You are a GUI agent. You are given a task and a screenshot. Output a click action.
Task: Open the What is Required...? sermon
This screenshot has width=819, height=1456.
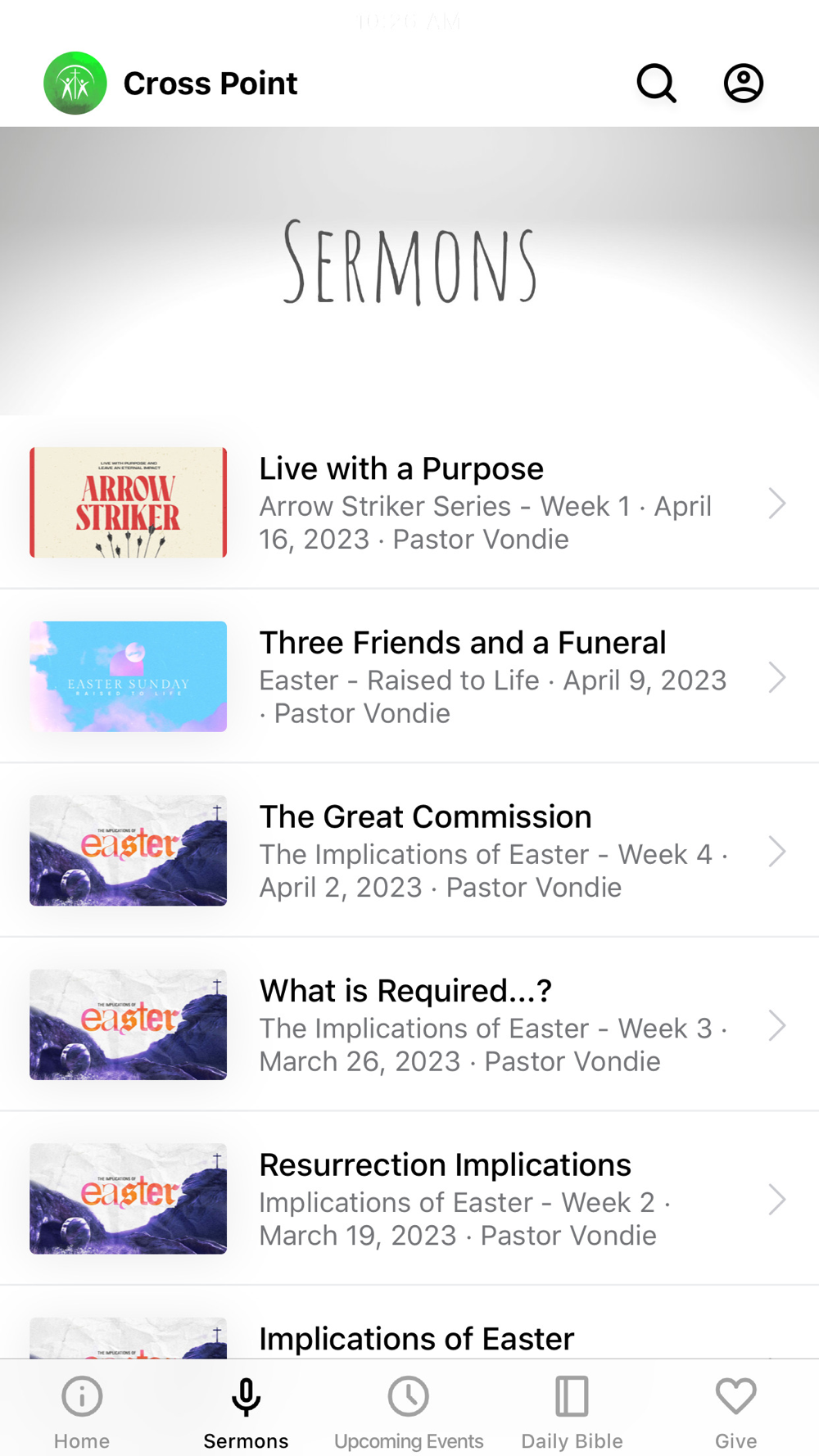[x=409, y=1024]
